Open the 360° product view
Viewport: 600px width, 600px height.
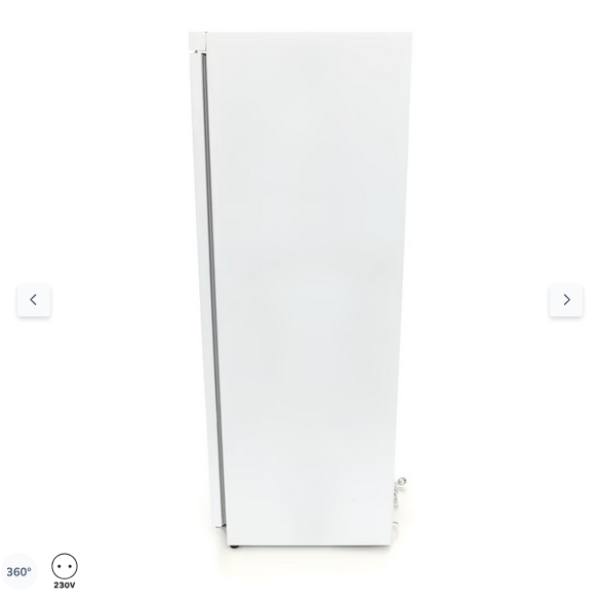tap(19, 572)
